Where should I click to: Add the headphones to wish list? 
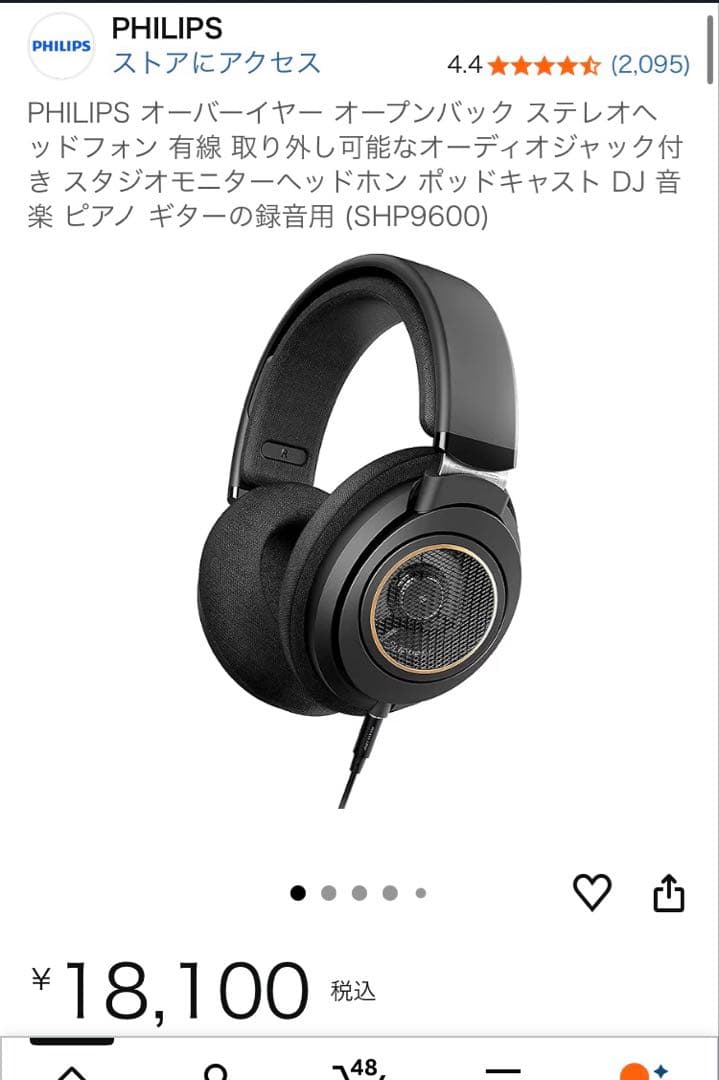tap(591, 892)
